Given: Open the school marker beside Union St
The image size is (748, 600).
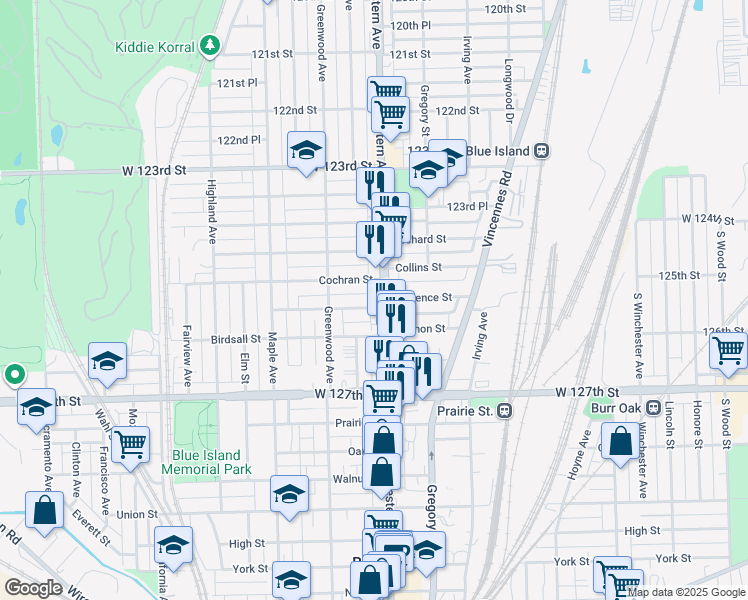Looking at the screenshot, I should 289,495.
